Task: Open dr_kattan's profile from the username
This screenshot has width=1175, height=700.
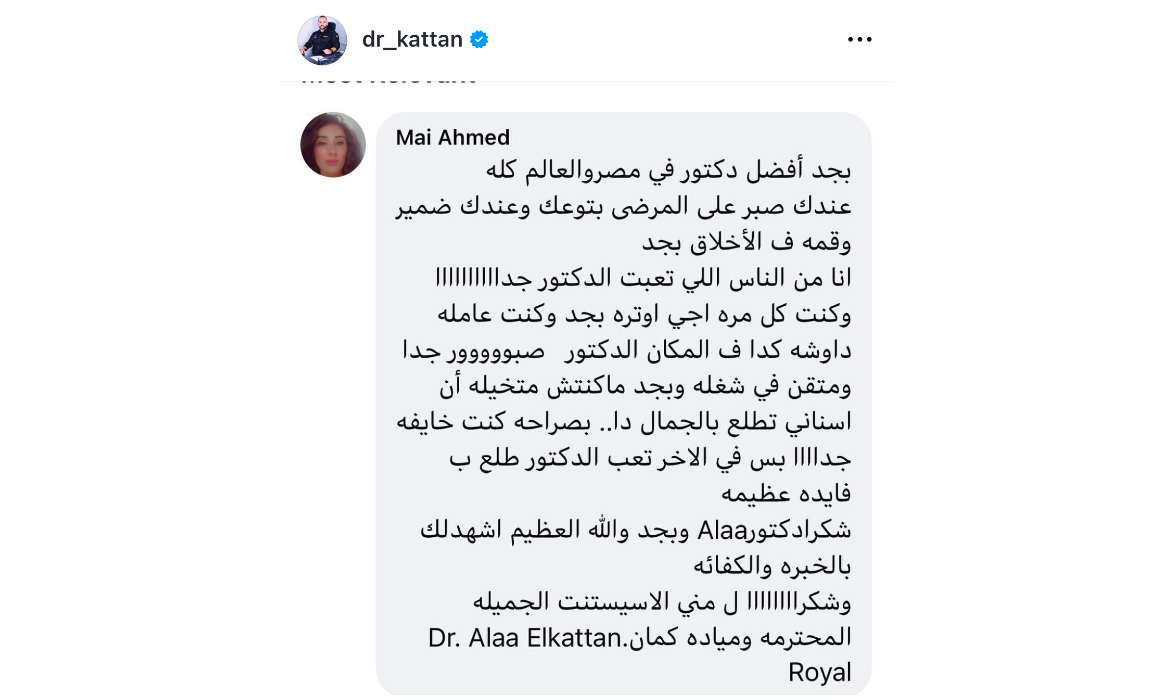Action: coord(412,40)
